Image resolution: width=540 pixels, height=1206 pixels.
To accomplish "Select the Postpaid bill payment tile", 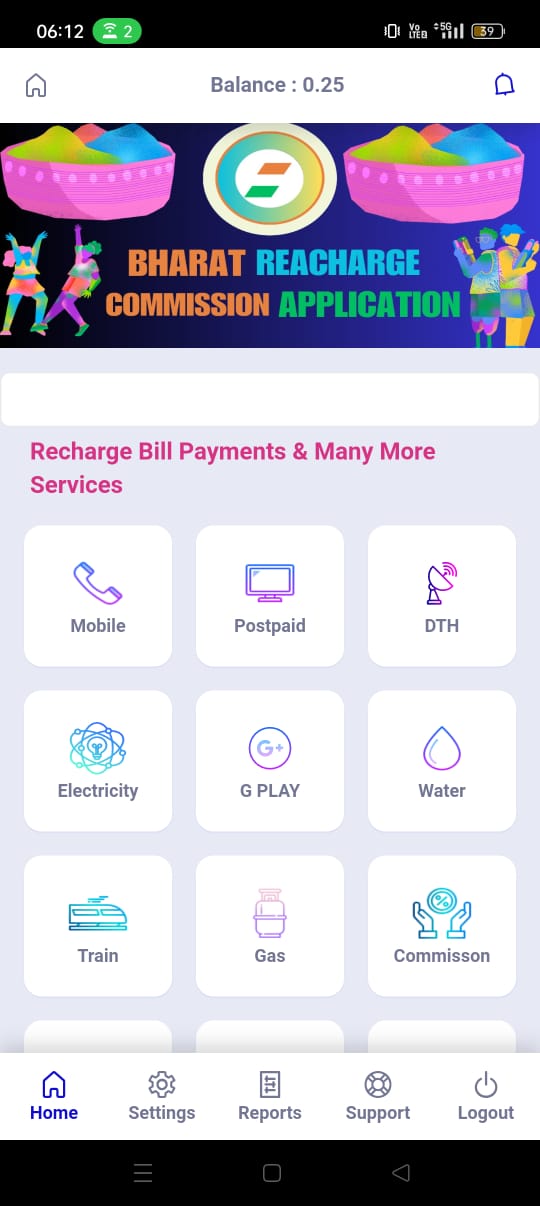I will coord(270,596).
